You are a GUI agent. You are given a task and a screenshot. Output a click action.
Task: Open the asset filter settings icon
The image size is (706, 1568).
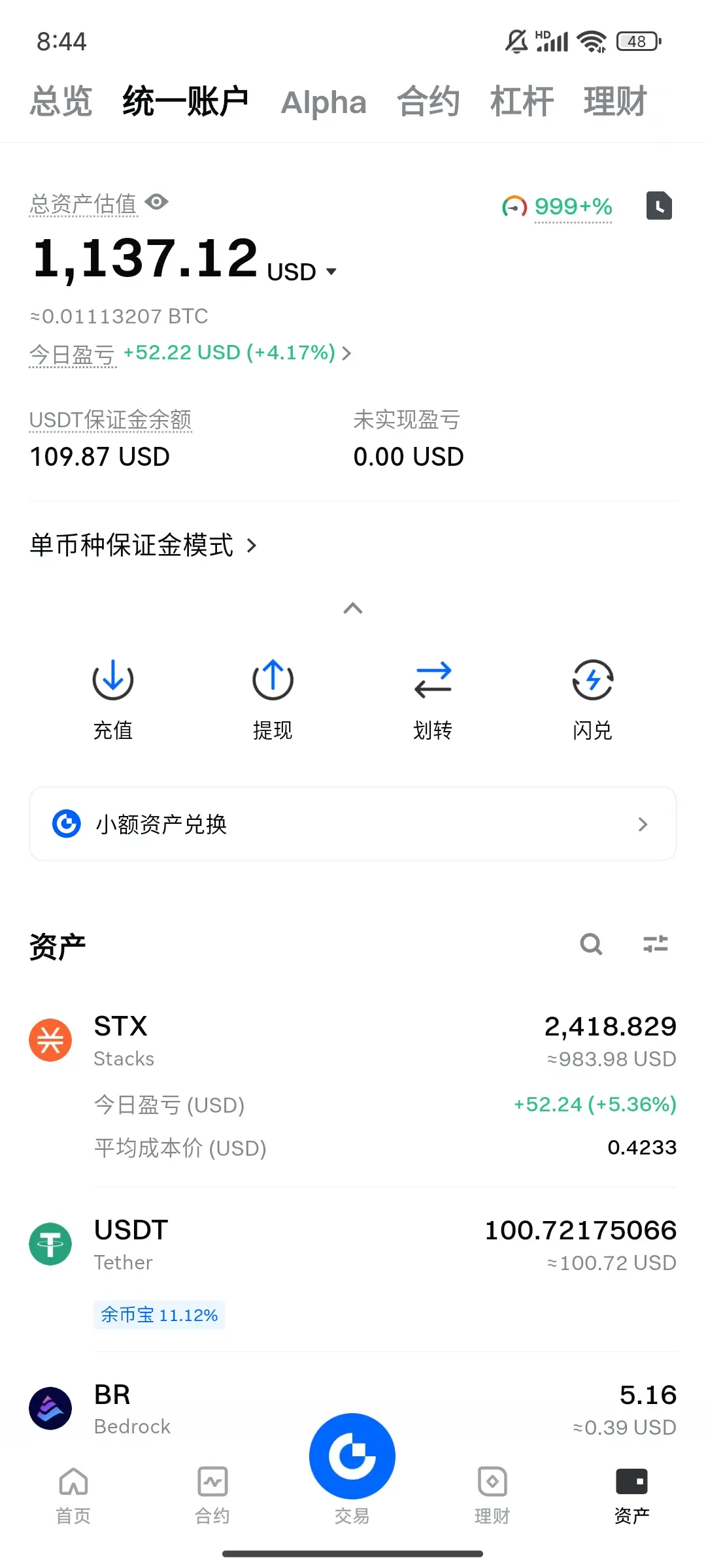coord(656,944)
